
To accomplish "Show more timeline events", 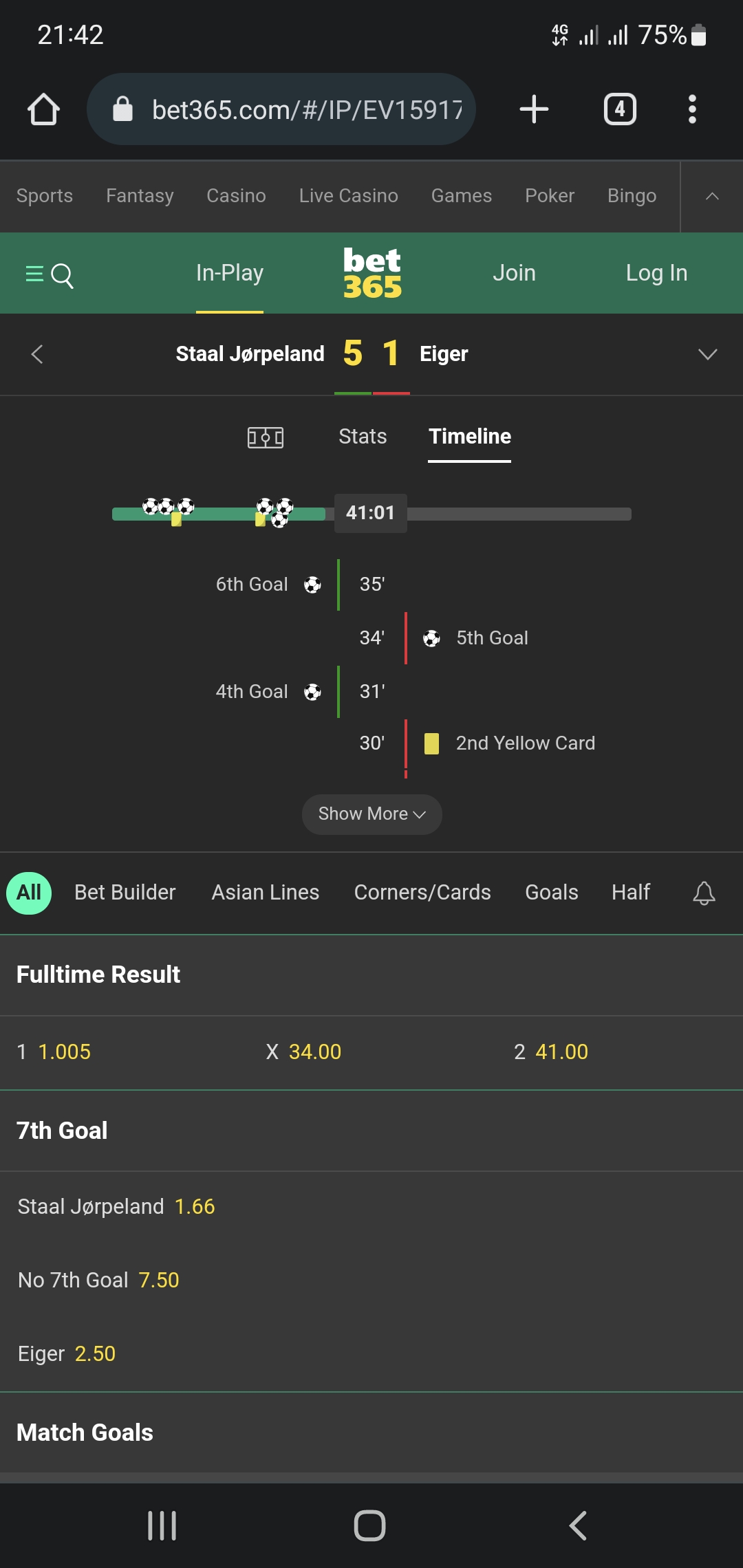I will tap(371, 814).
